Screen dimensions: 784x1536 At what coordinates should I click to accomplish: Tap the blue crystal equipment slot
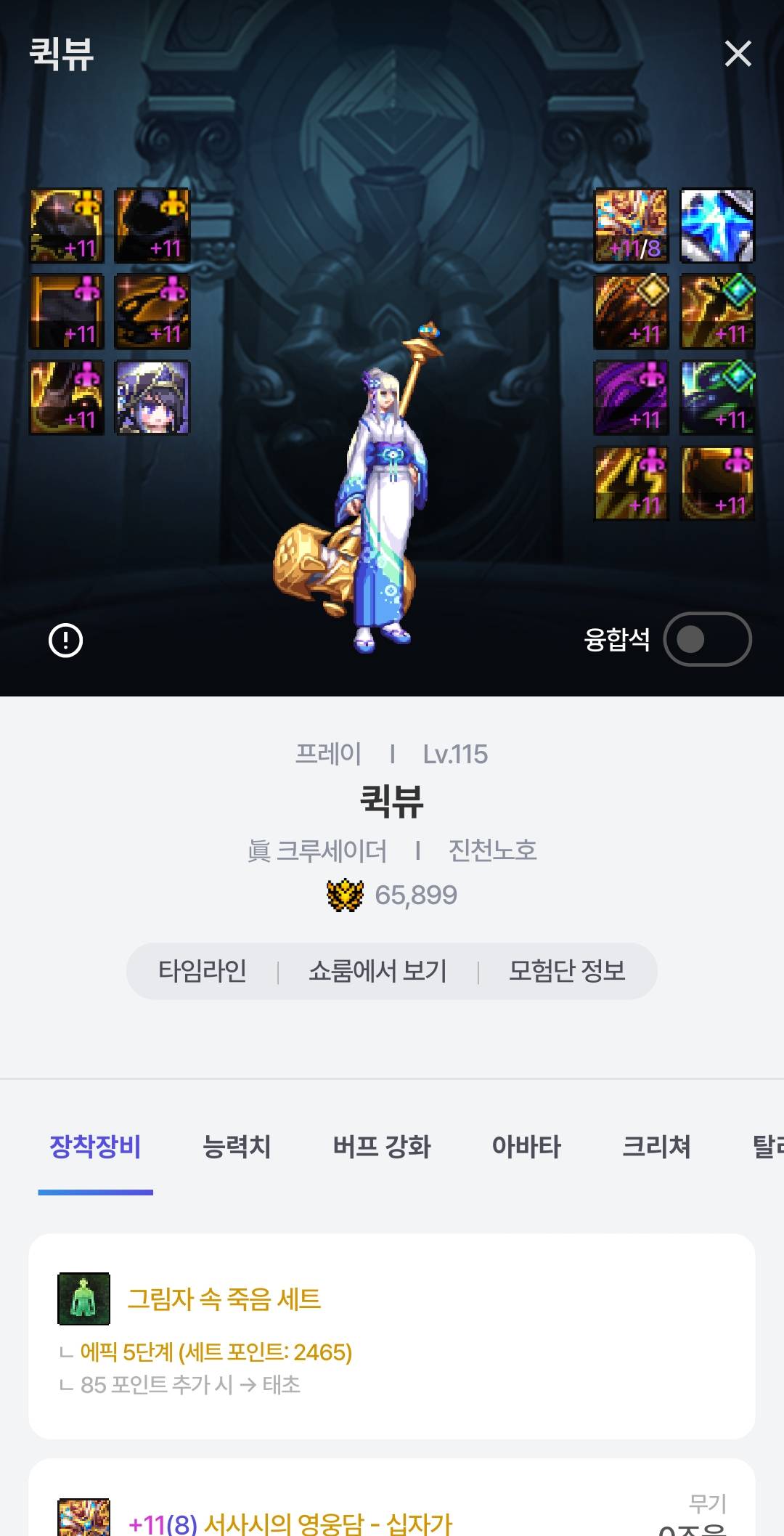[x=716, y=226]
